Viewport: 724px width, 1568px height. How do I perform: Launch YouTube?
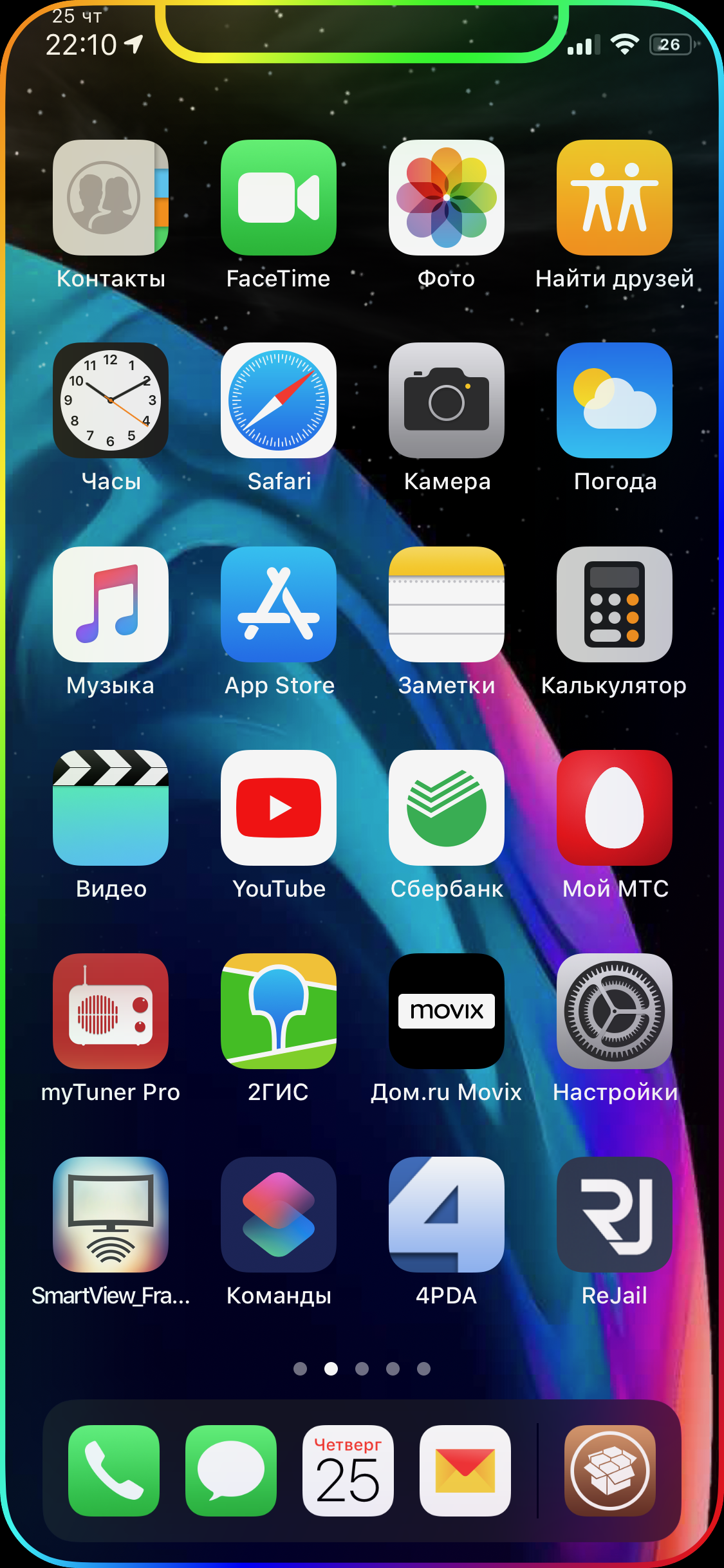pyautogui.click(x=279, y=808)
